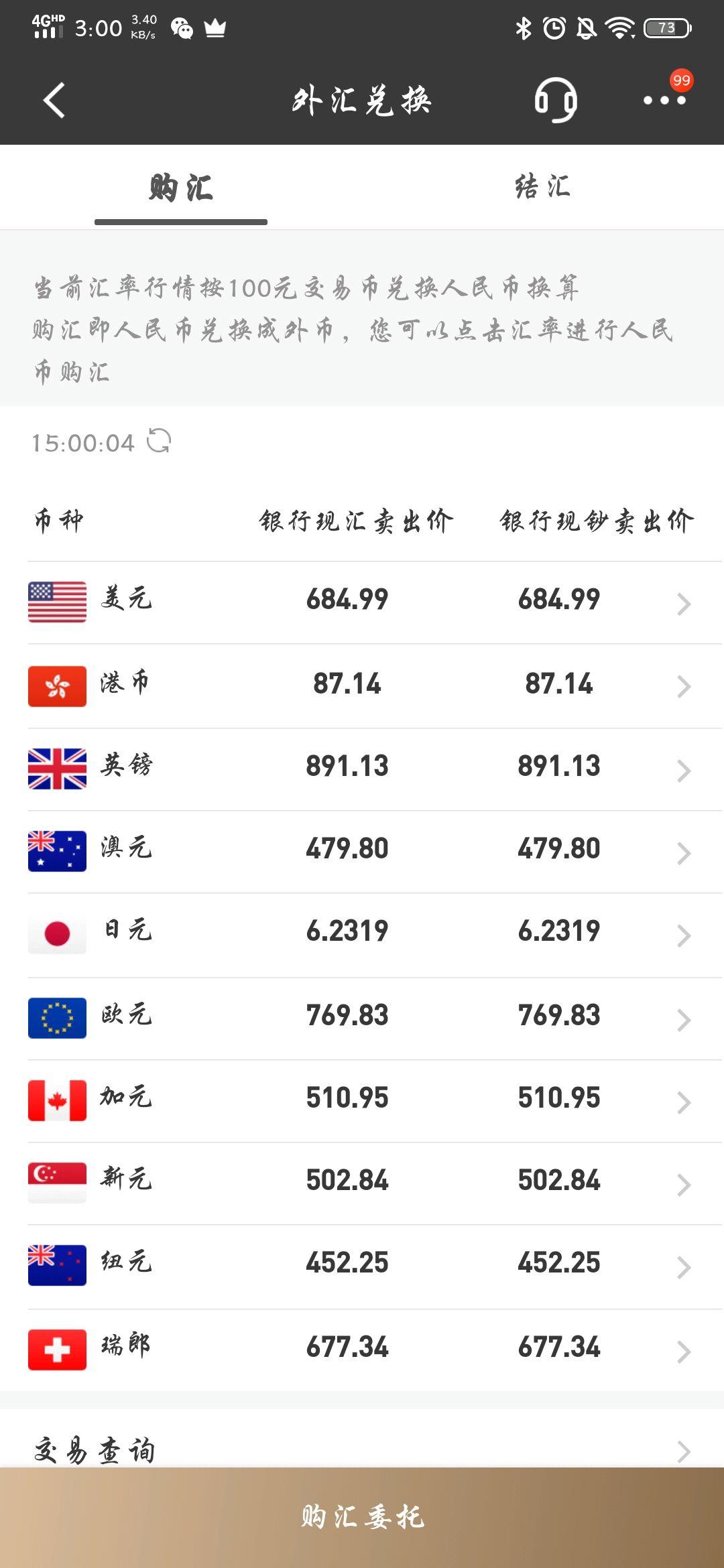This screenshot has height=1568, width=724.
Task: Open the WeChat icon in status bar
Action: [x=180, y=29]
